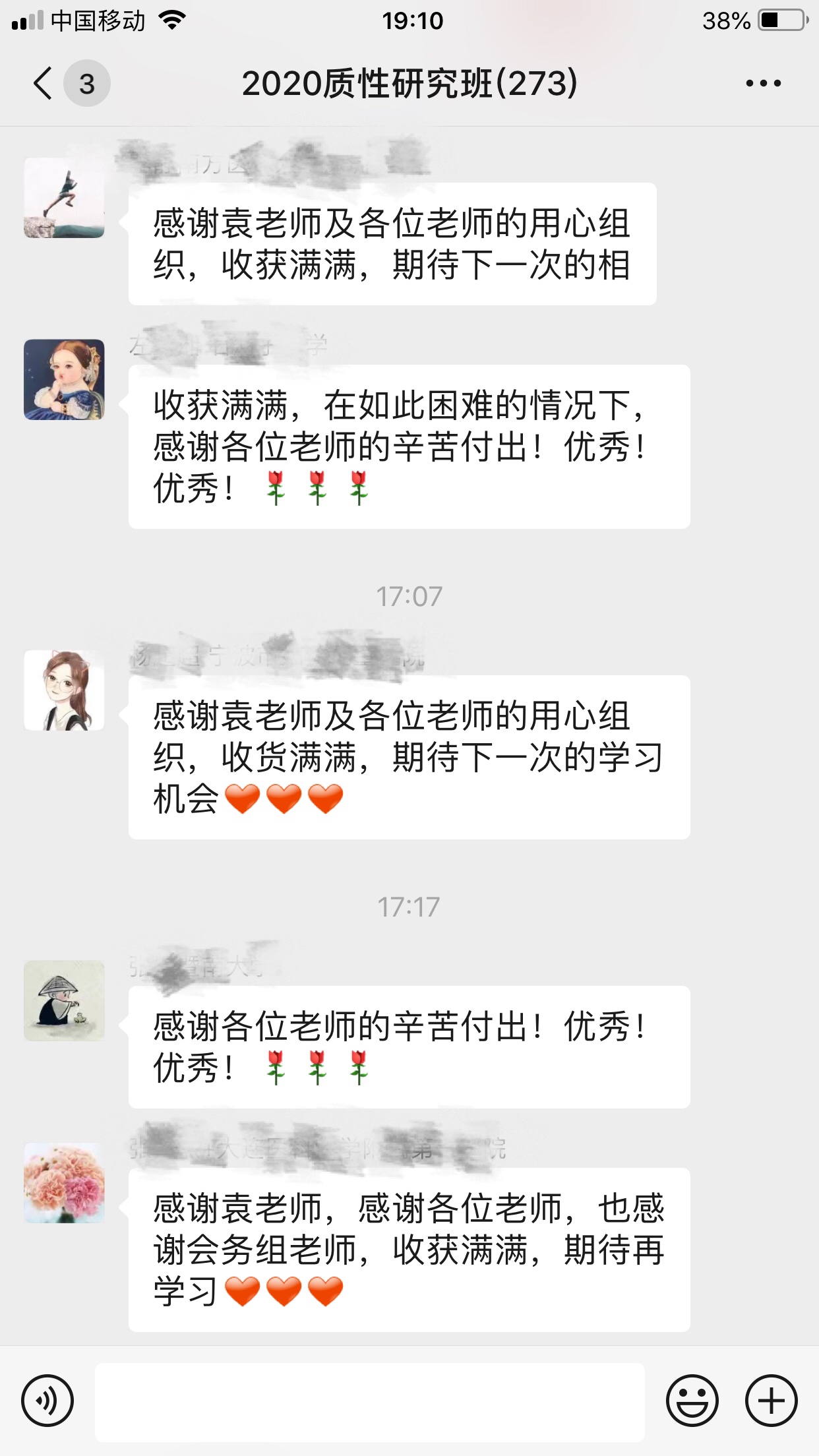Image resolution: width=819 pixels, height=1456 pixels.
Task: Tap the jumping person avatar
Action: coord(64,198)
